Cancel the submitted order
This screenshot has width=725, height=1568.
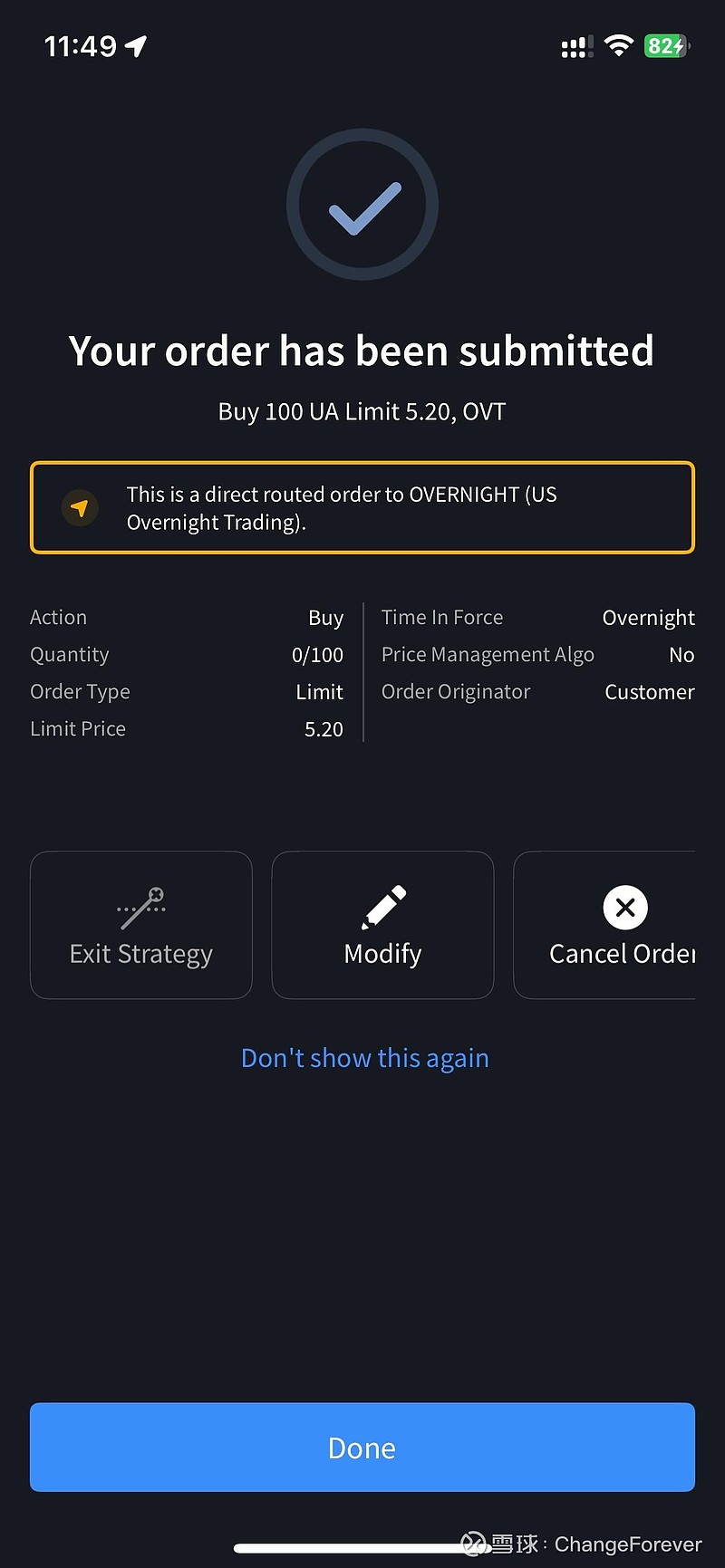click(604, 925)
